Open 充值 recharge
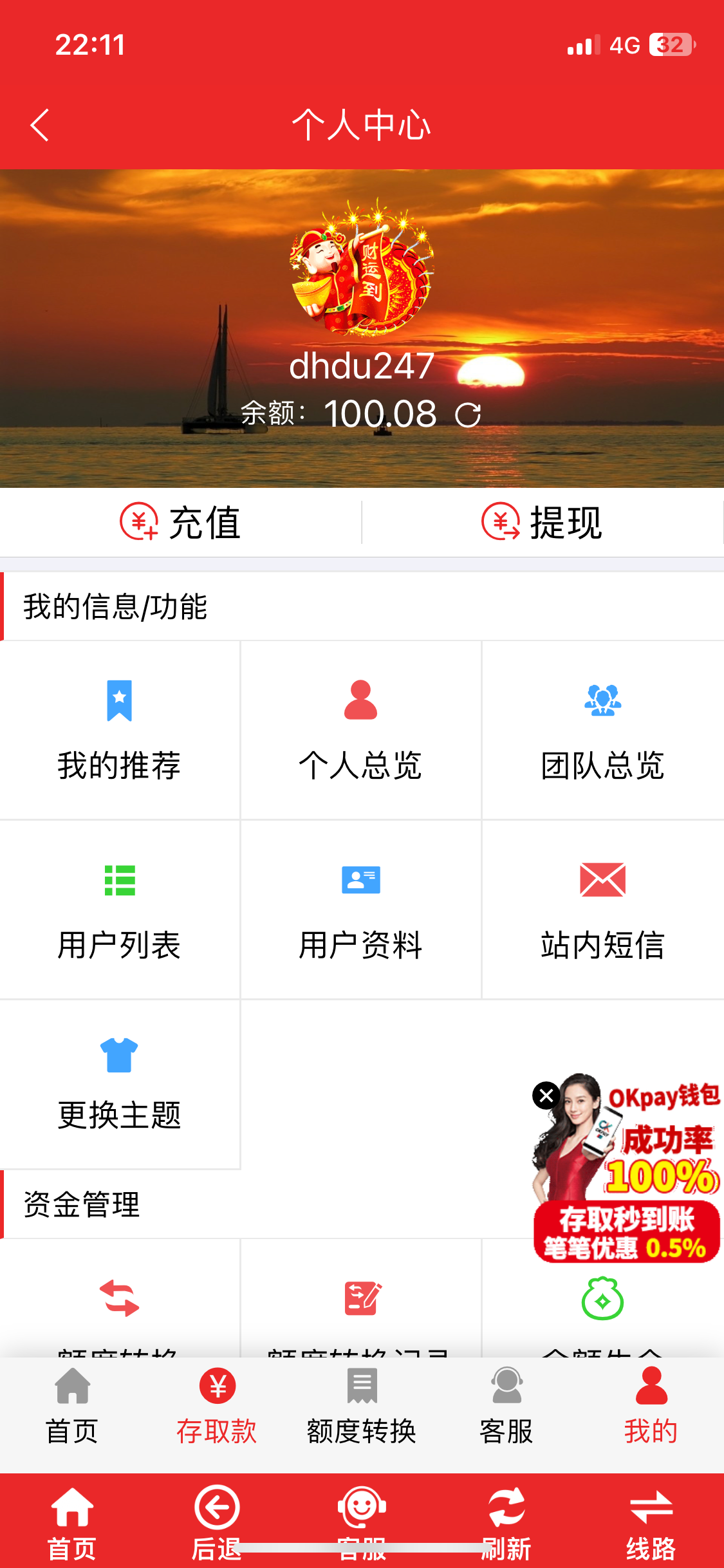The height and width of the screenshot is (1568, 724). pos(181,522)
